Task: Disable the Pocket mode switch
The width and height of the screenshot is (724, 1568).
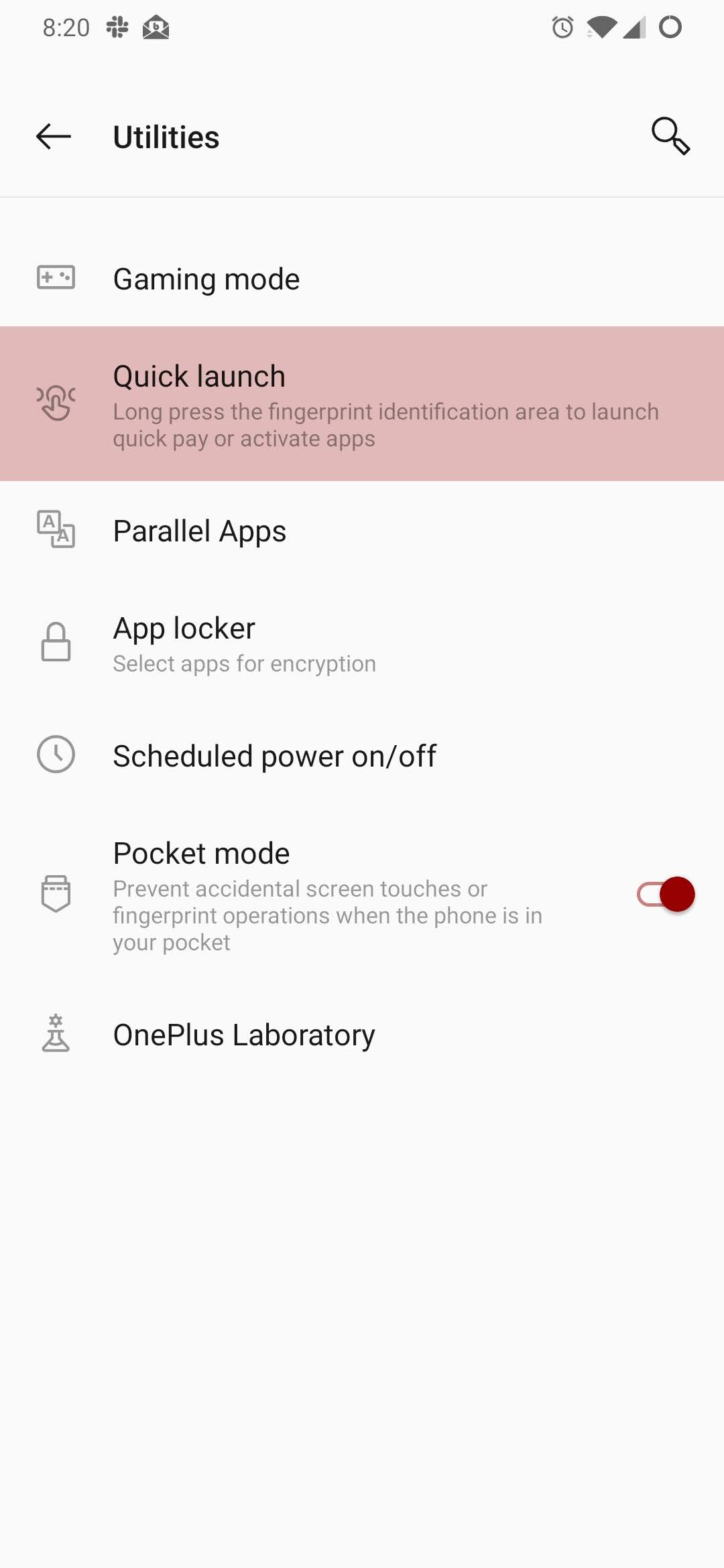Action: [666, 895]
